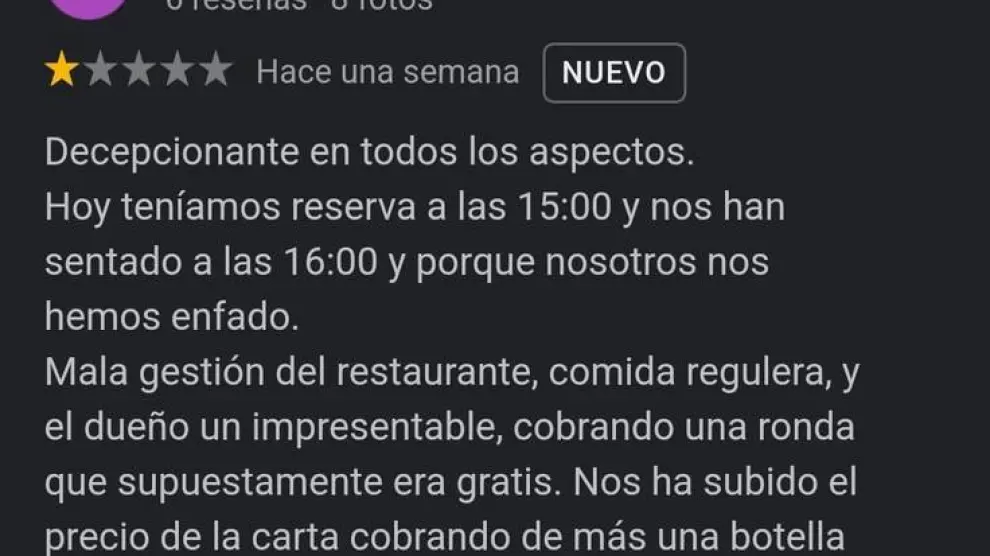
Task: Open the reviewer's purple profile avatar
Action: [87, 5]
